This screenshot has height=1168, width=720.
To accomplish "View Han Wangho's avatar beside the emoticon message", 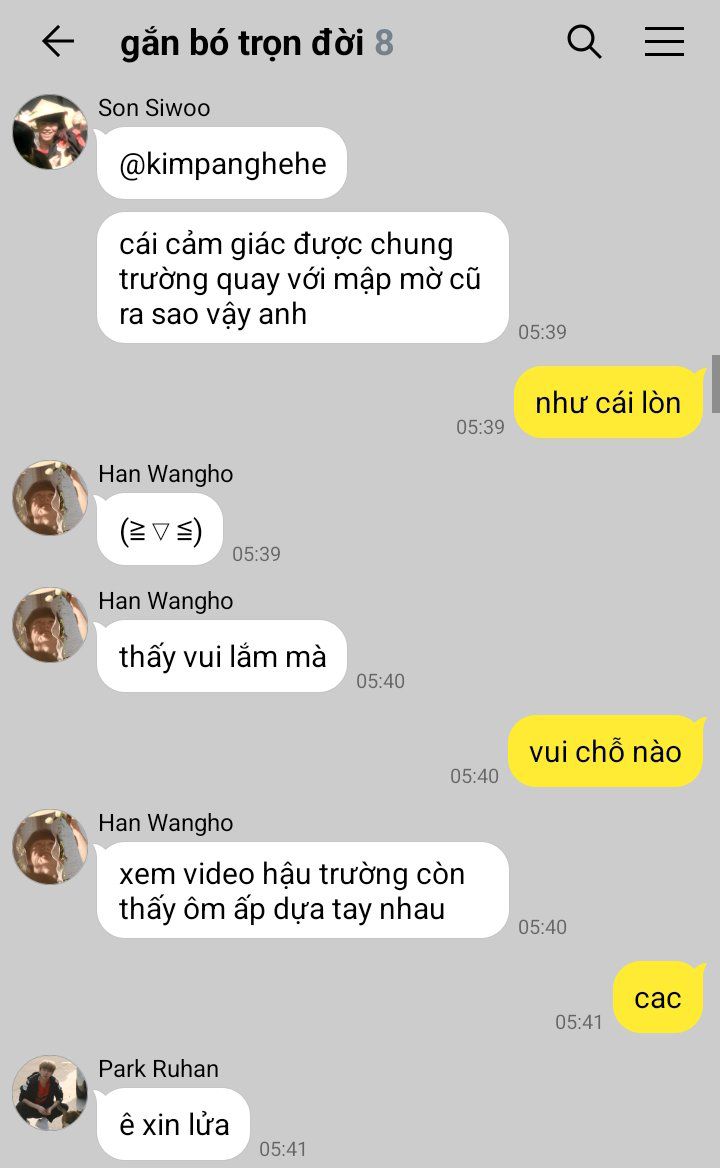I will click(50, 498).
